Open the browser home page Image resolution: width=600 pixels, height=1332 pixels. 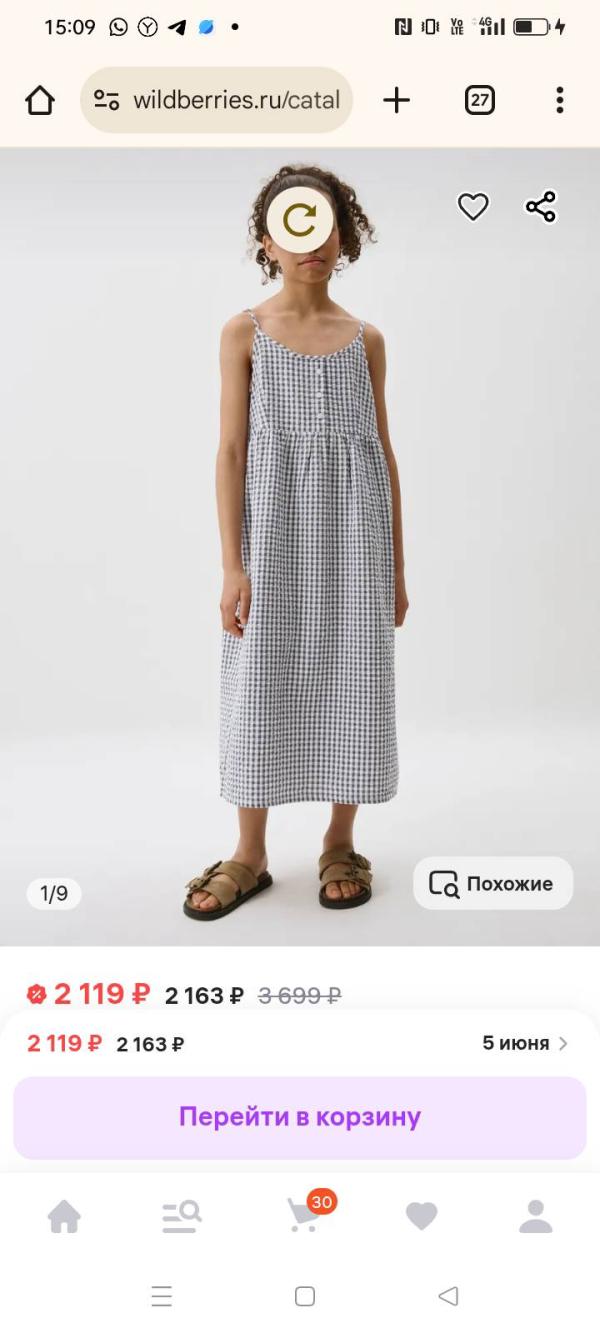pos(40,100)
